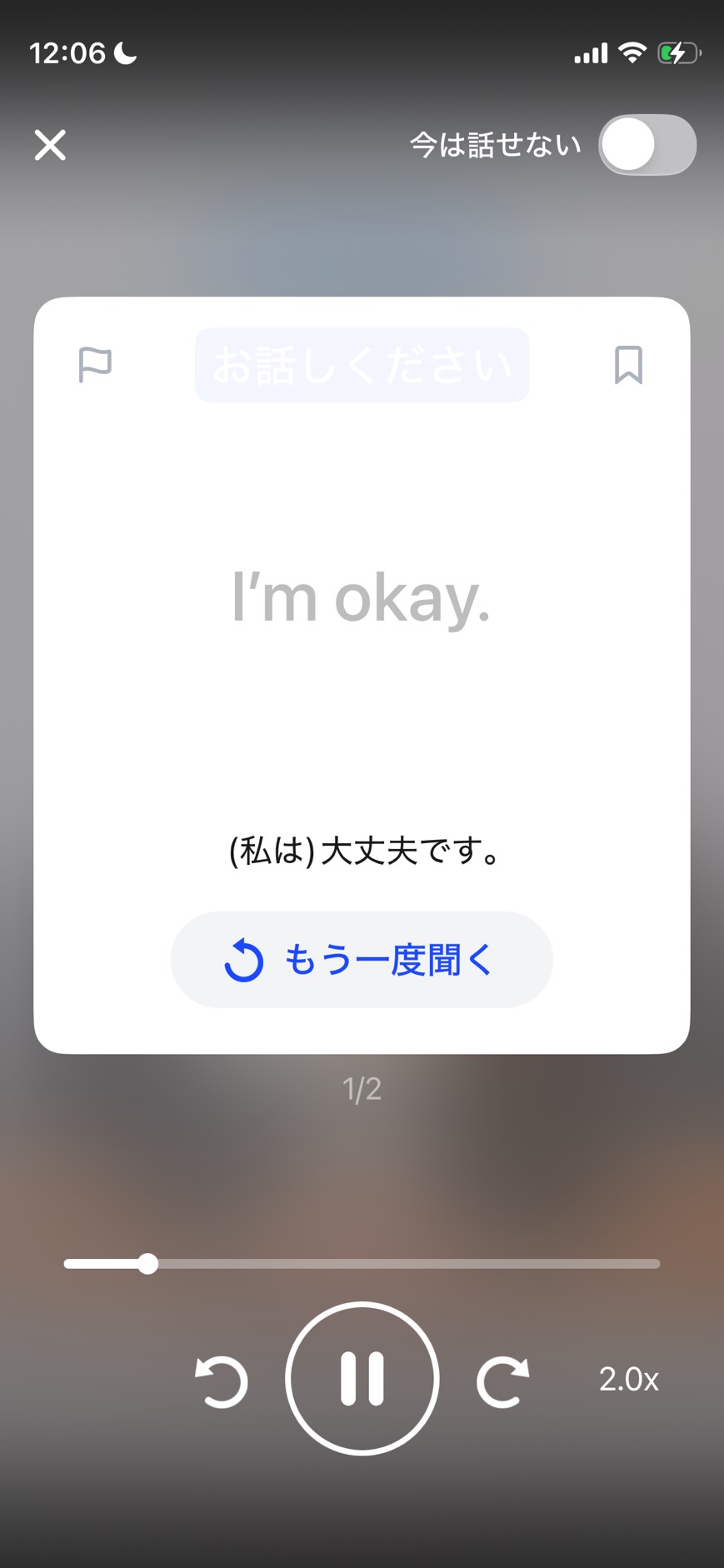The height and width of the screenshot is (1568, 724).
Task: Rewind the audio with the back arrow
Action: click(x=222, y=1381)
